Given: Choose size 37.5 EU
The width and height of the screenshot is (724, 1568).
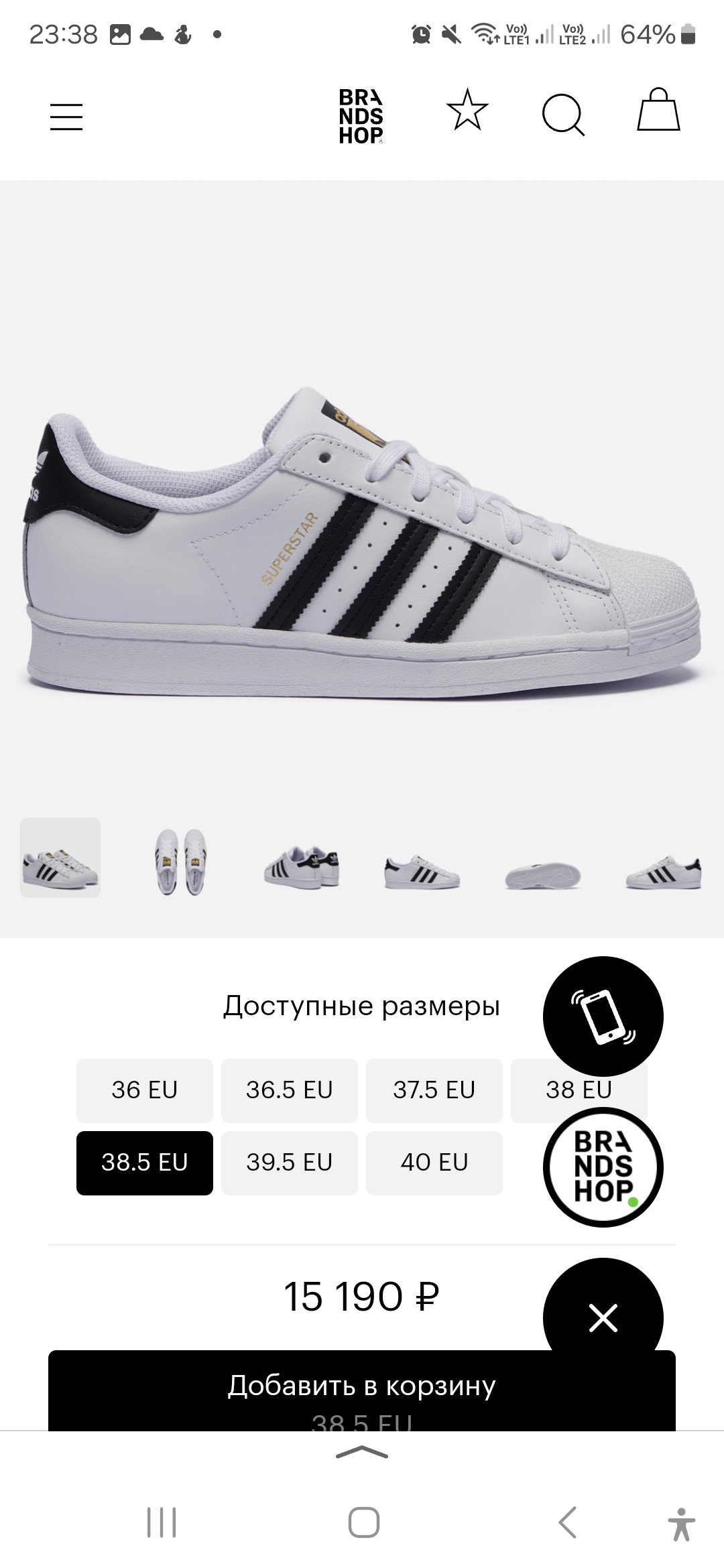Looking at the screenshot, I should pos(434,1090).
